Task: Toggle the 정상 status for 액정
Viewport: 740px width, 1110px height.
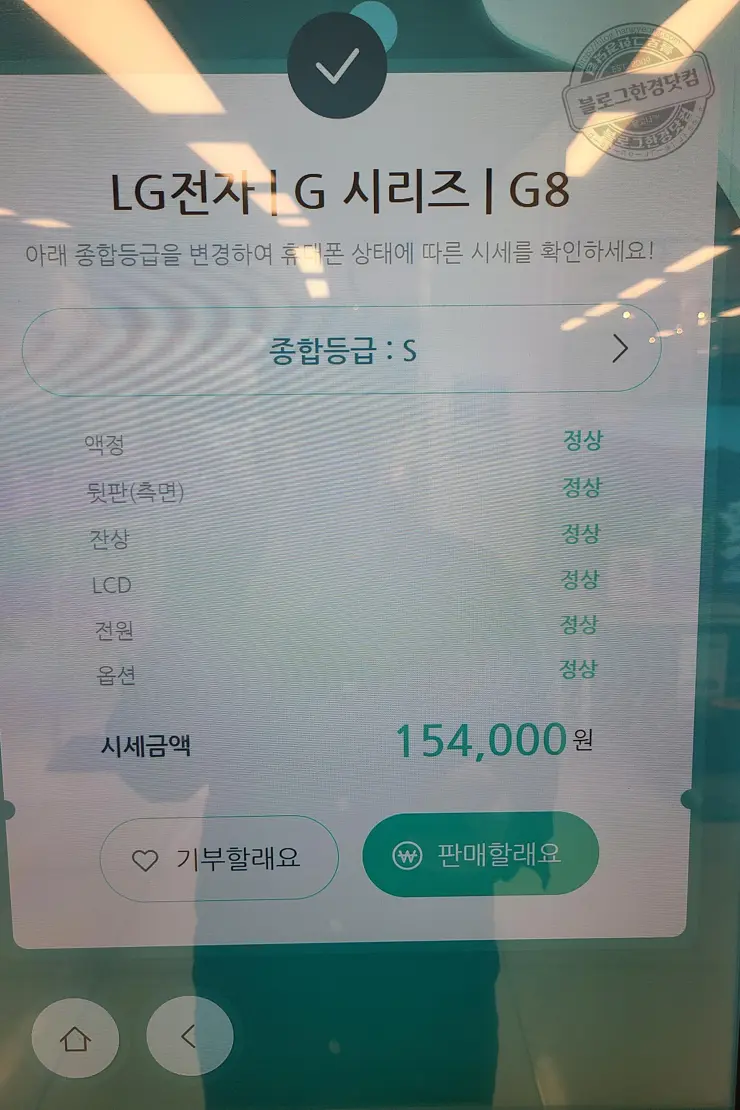Action: [581, 443]
